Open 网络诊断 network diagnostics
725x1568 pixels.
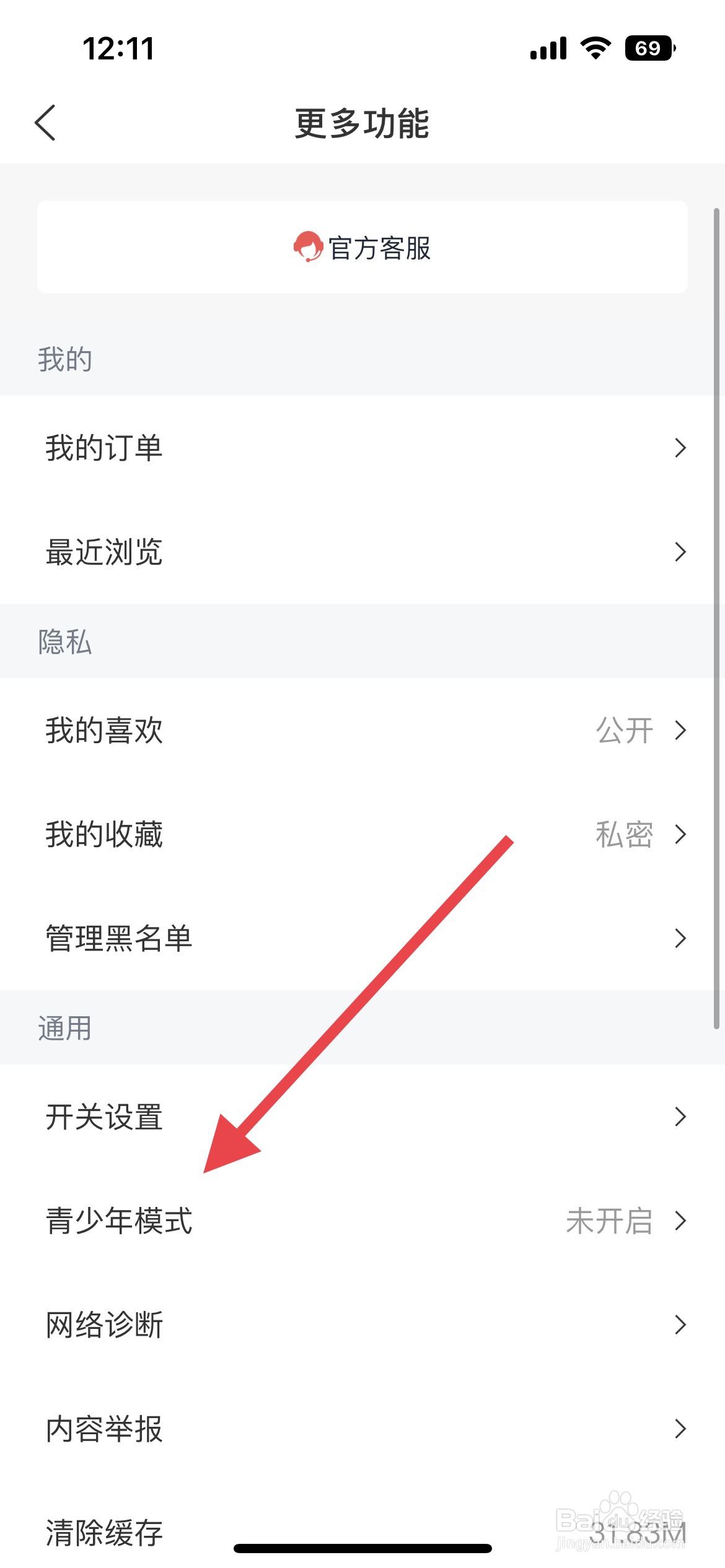click(x=362, y=1325)
